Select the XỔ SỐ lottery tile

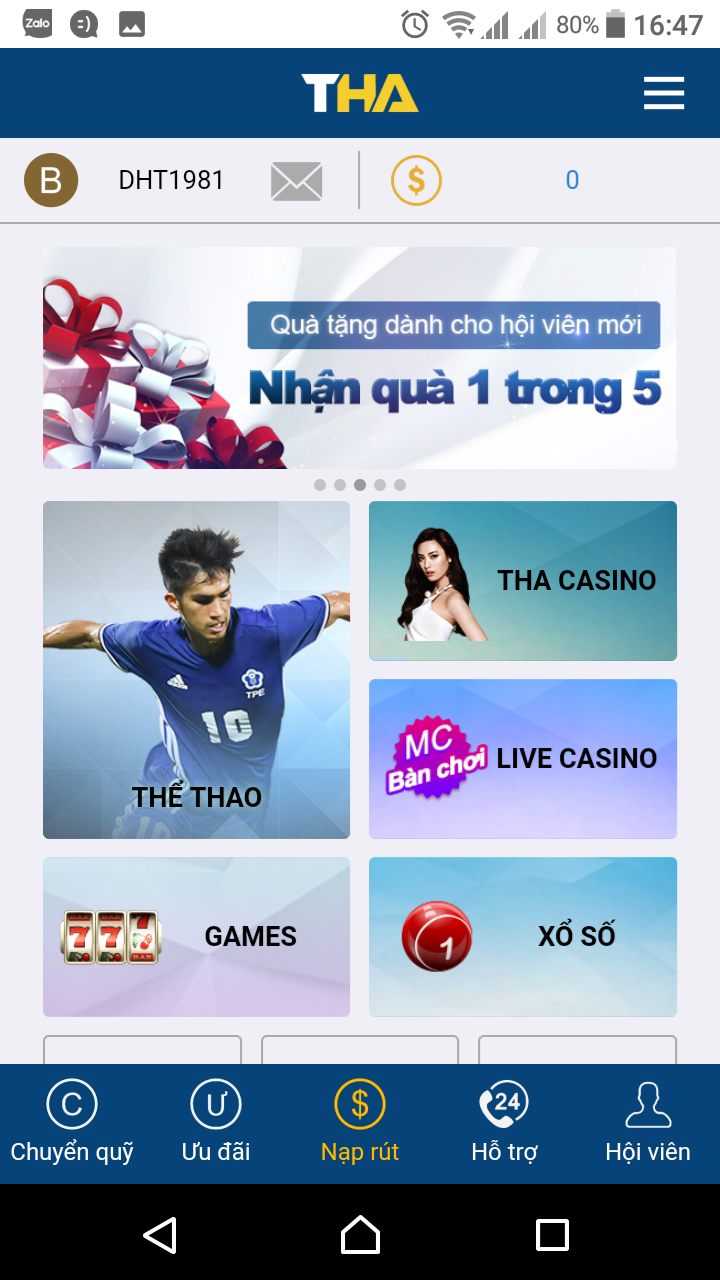pyautogui.click(x=523, y=937)
